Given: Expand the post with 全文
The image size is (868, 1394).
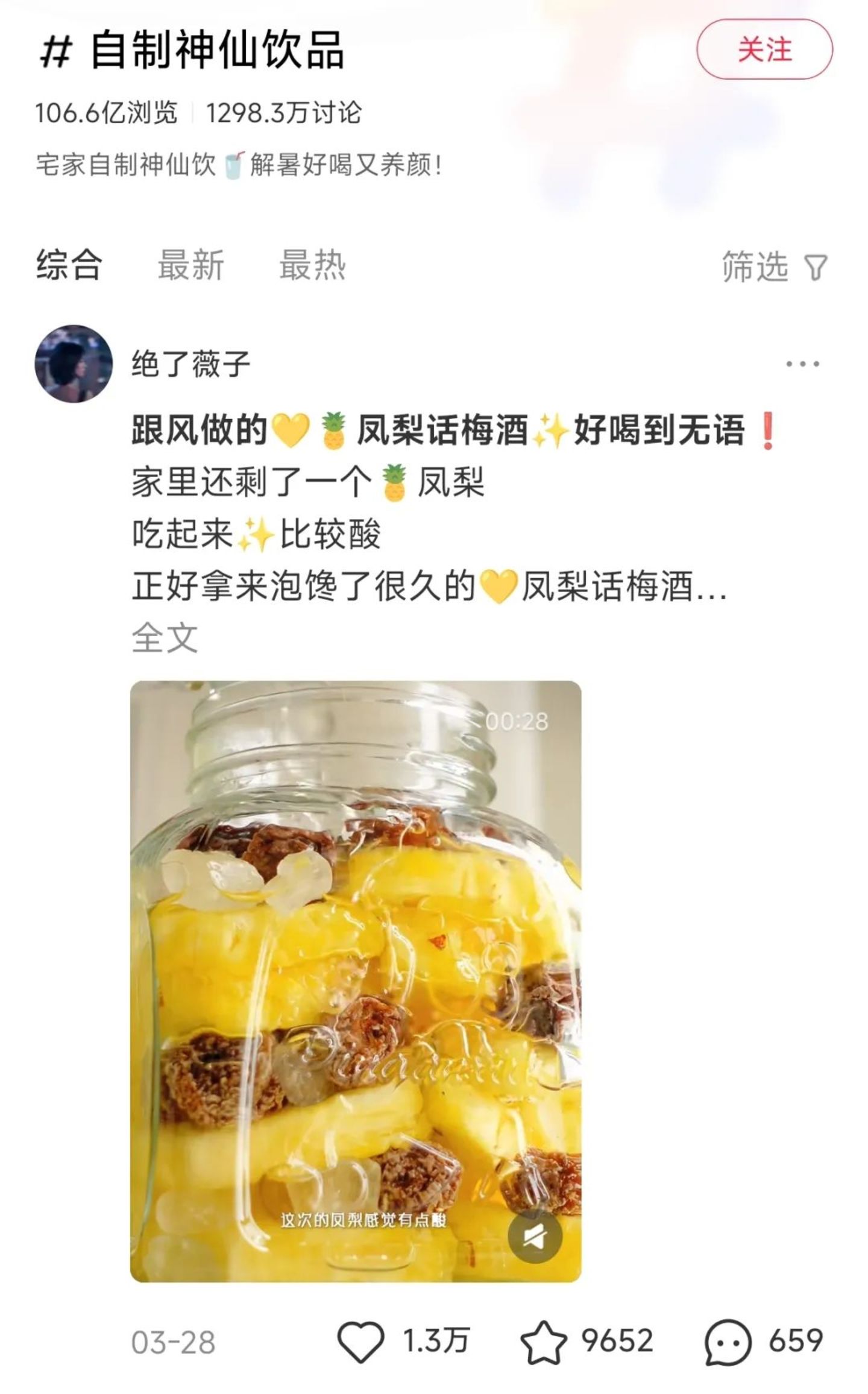Looking at the screenshot, I should click(165, 638).
